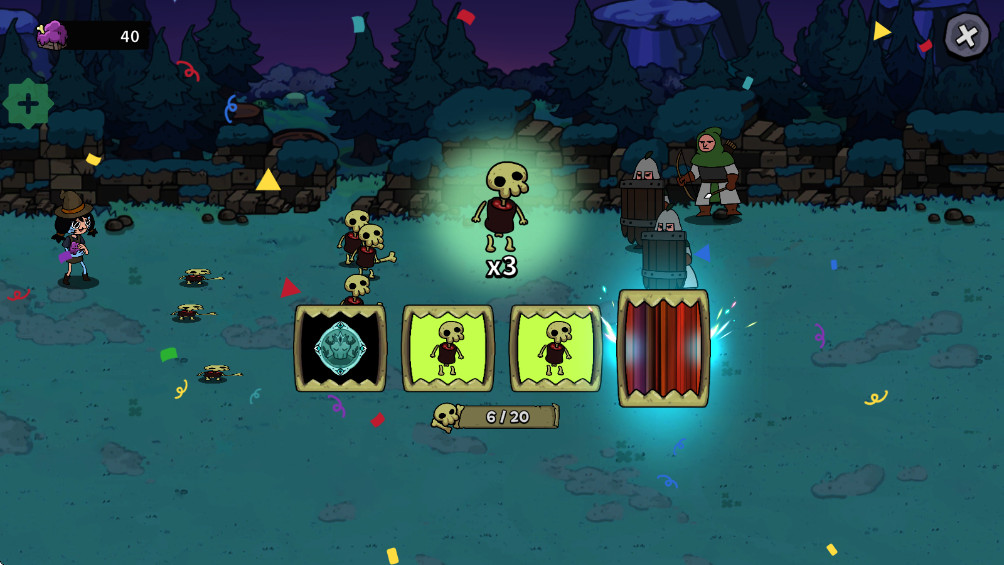Flip the glowing red face-down card
The width and height of the screenshot is (1004, 565).
[664, 348]
